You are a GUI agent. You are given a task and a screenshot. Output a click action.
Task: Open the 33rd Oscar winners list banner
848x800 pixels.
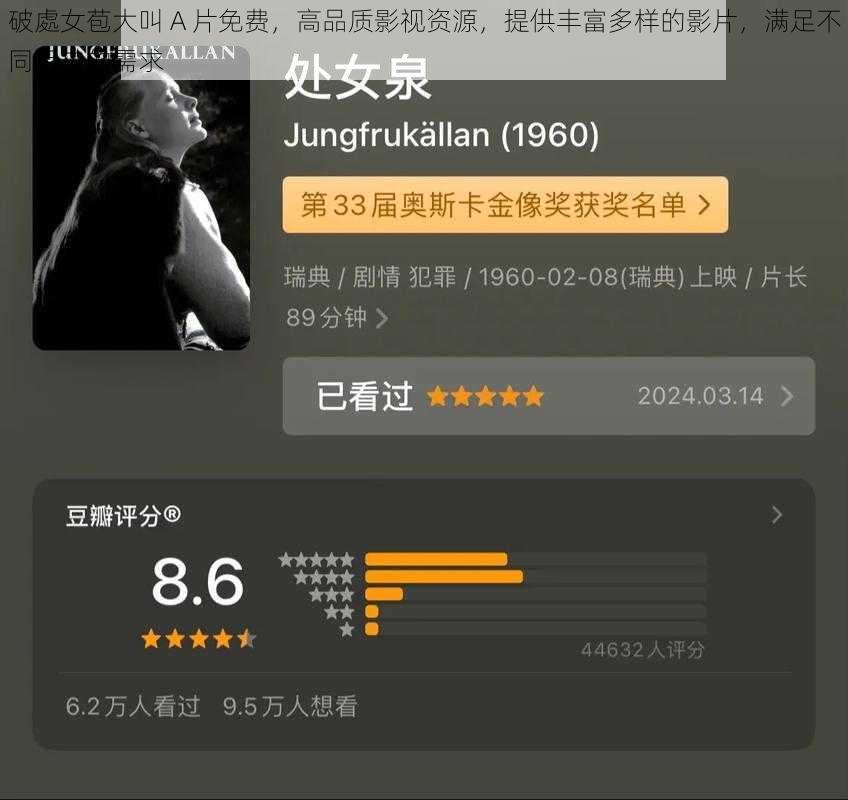pos(505,205)
